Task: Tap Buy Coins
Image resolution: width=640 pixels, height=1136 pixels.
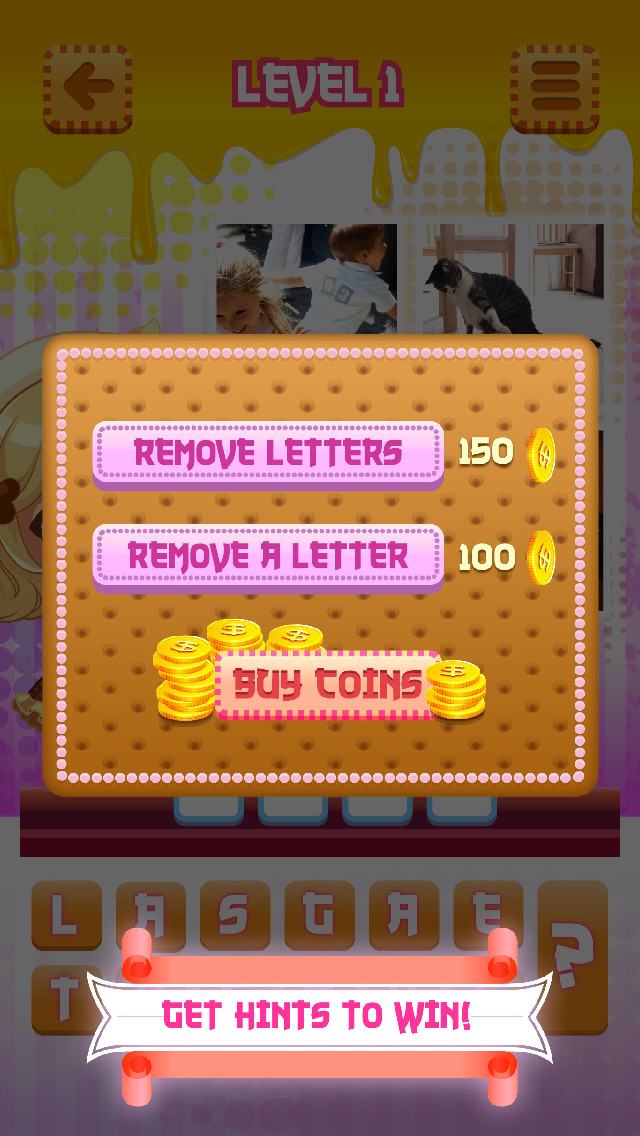Action: [x=327, y=684]
